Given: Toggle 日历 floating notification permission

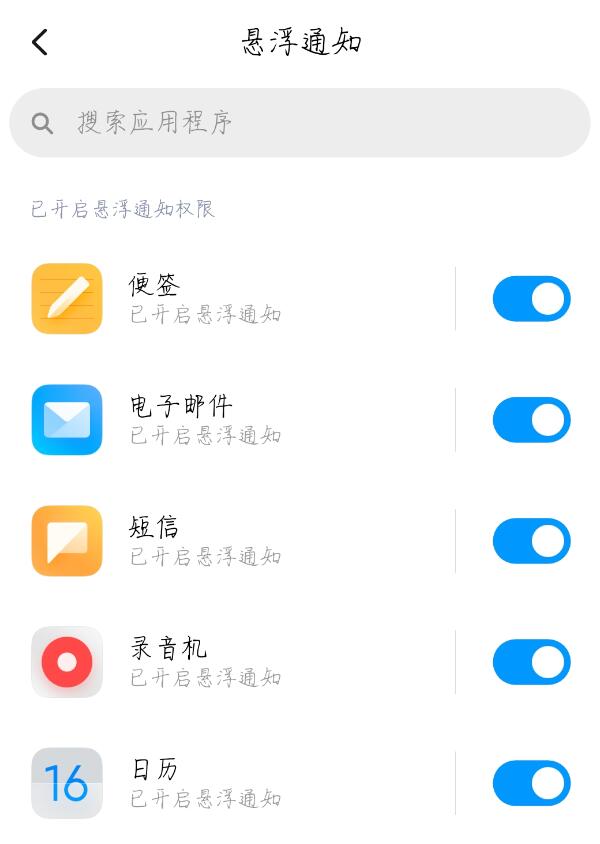Looking at the screenshot, I should click(x=531, y=783).
